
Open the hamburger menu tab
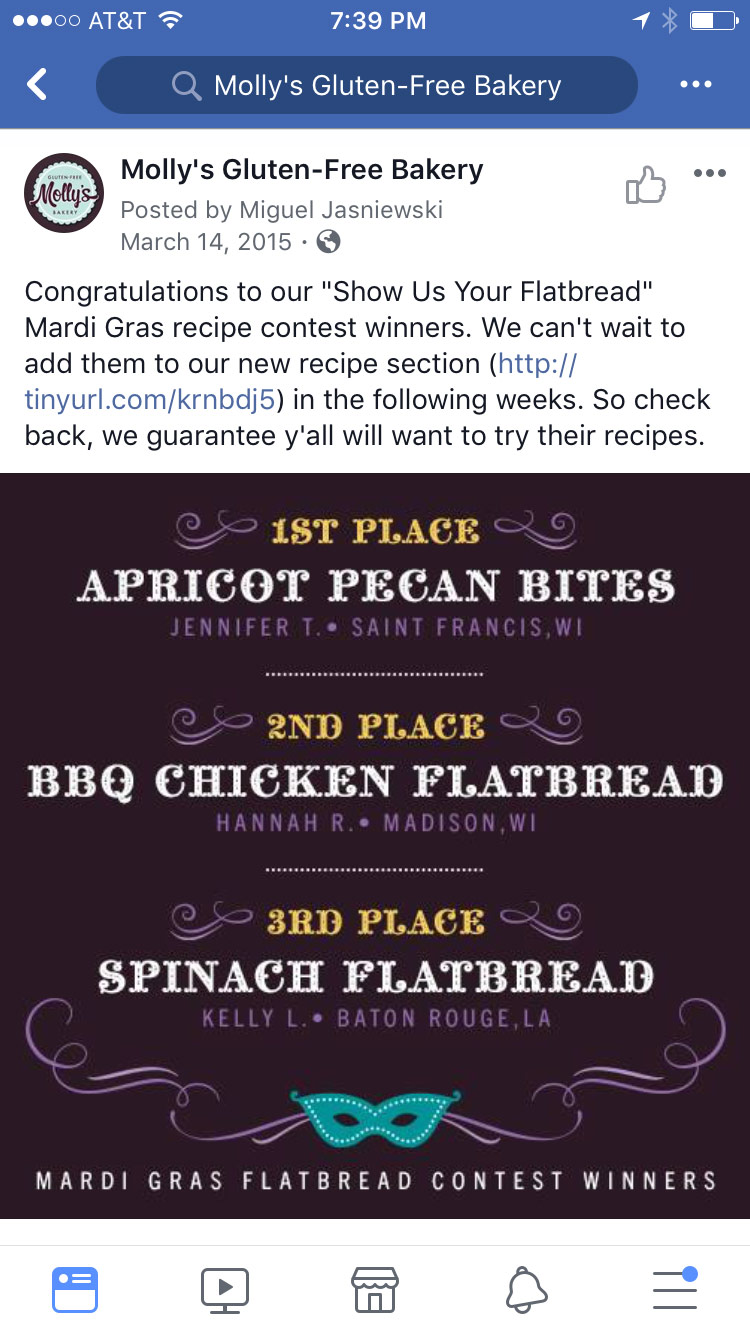click(x=675, y=1289)
